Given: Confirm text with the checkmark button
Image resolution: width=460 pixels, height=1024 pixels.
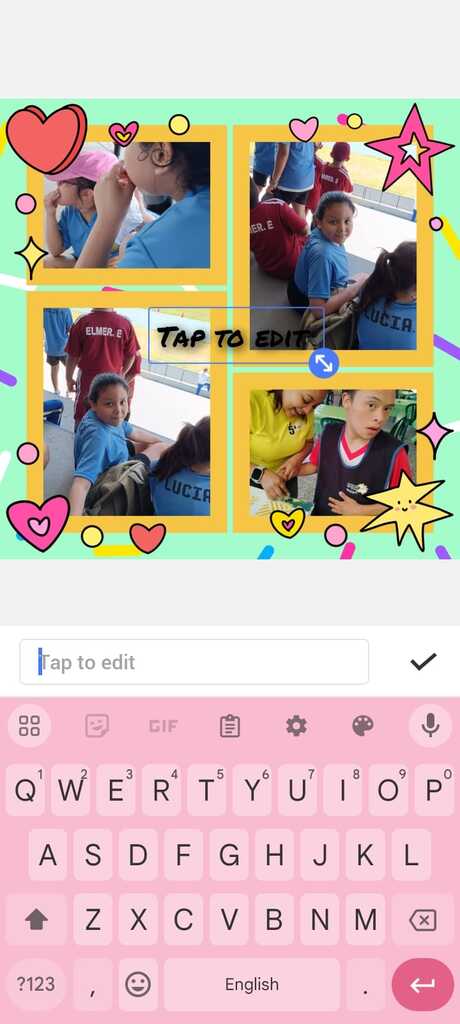Looking at the screenshot, I should click(423, 662).
